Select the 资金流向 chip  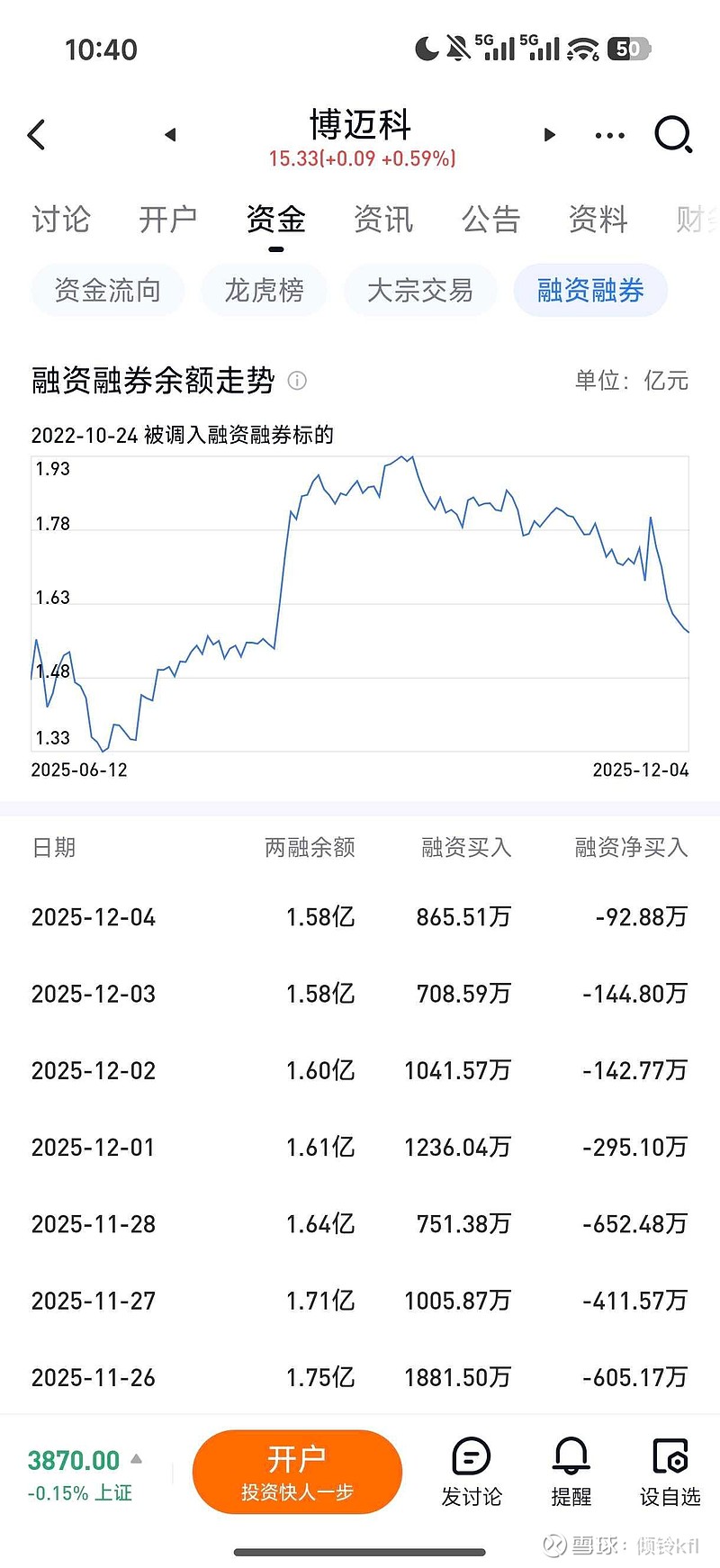pyautogui.click(x=108, y=291)
